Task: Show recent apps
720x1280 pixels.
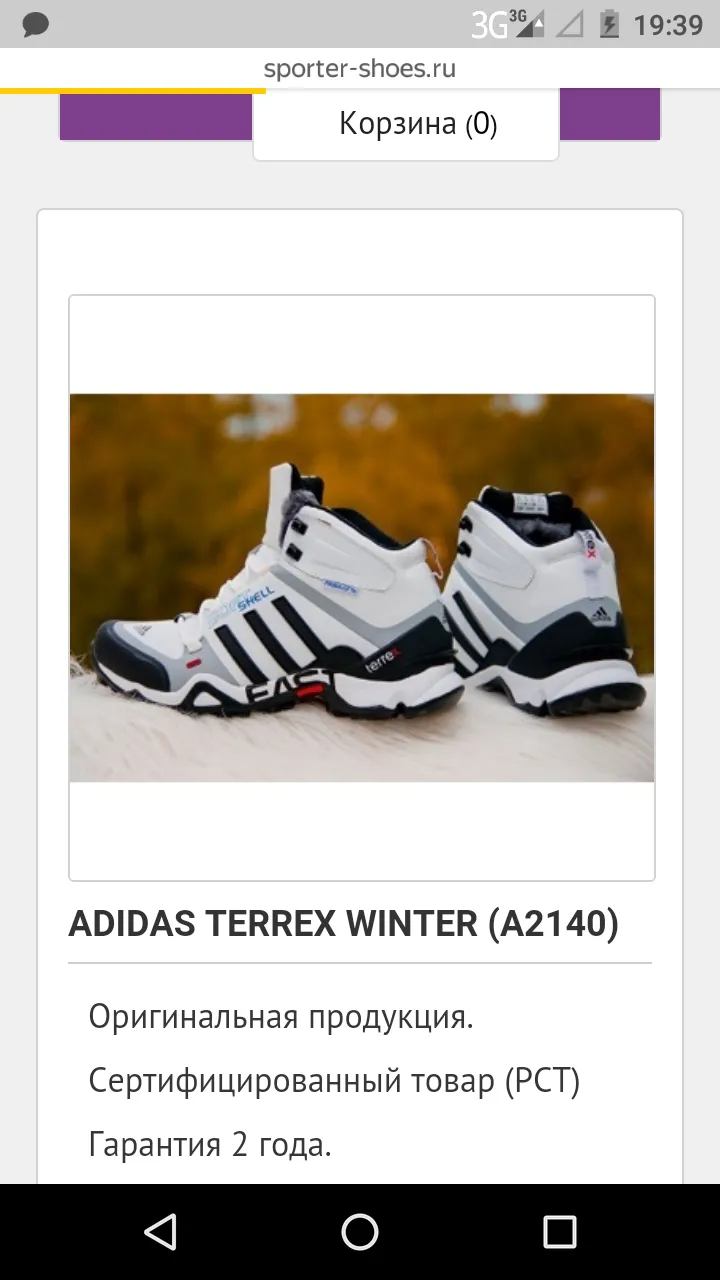Action: (x=560, y=1232)
